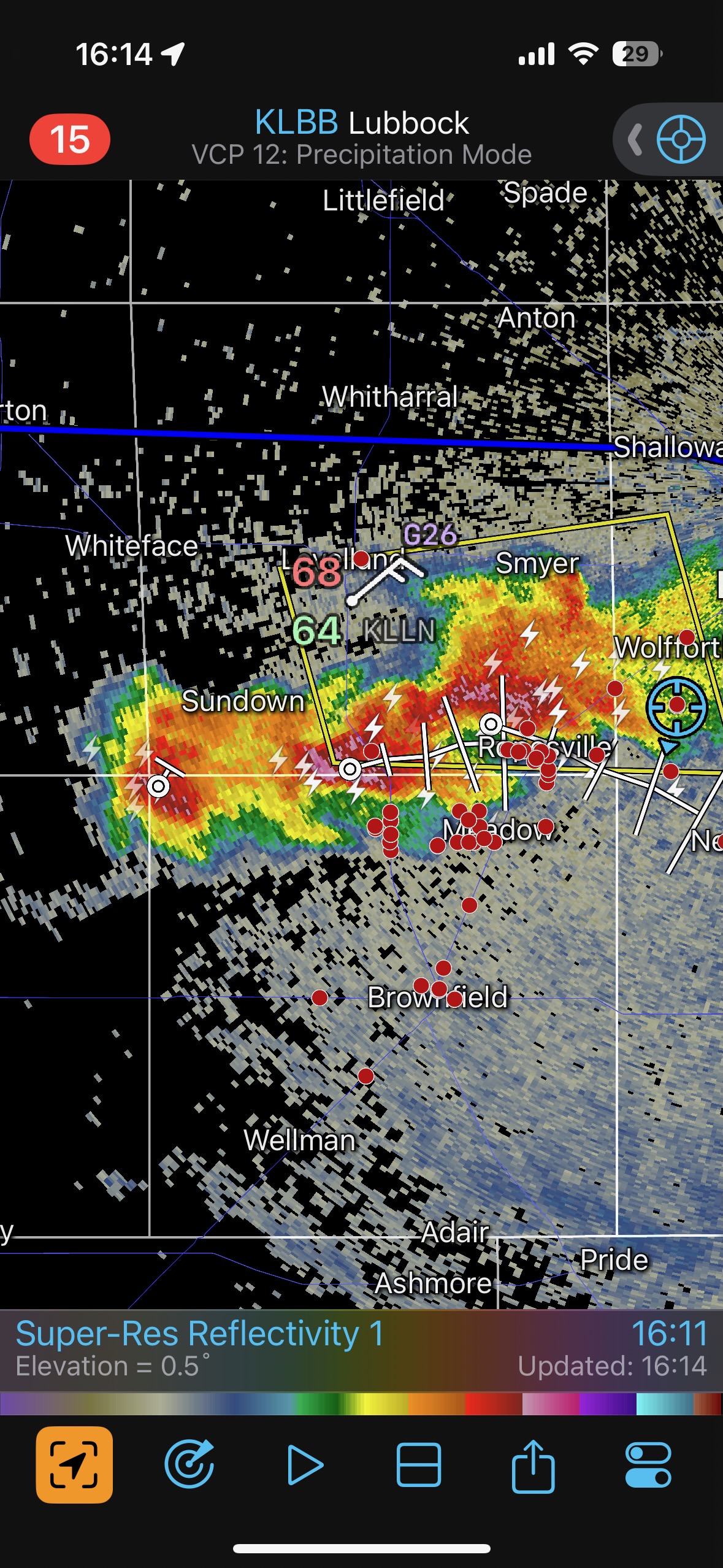Tap the KLLN airport observation
723x1568 pixels.
coord(399,631)
